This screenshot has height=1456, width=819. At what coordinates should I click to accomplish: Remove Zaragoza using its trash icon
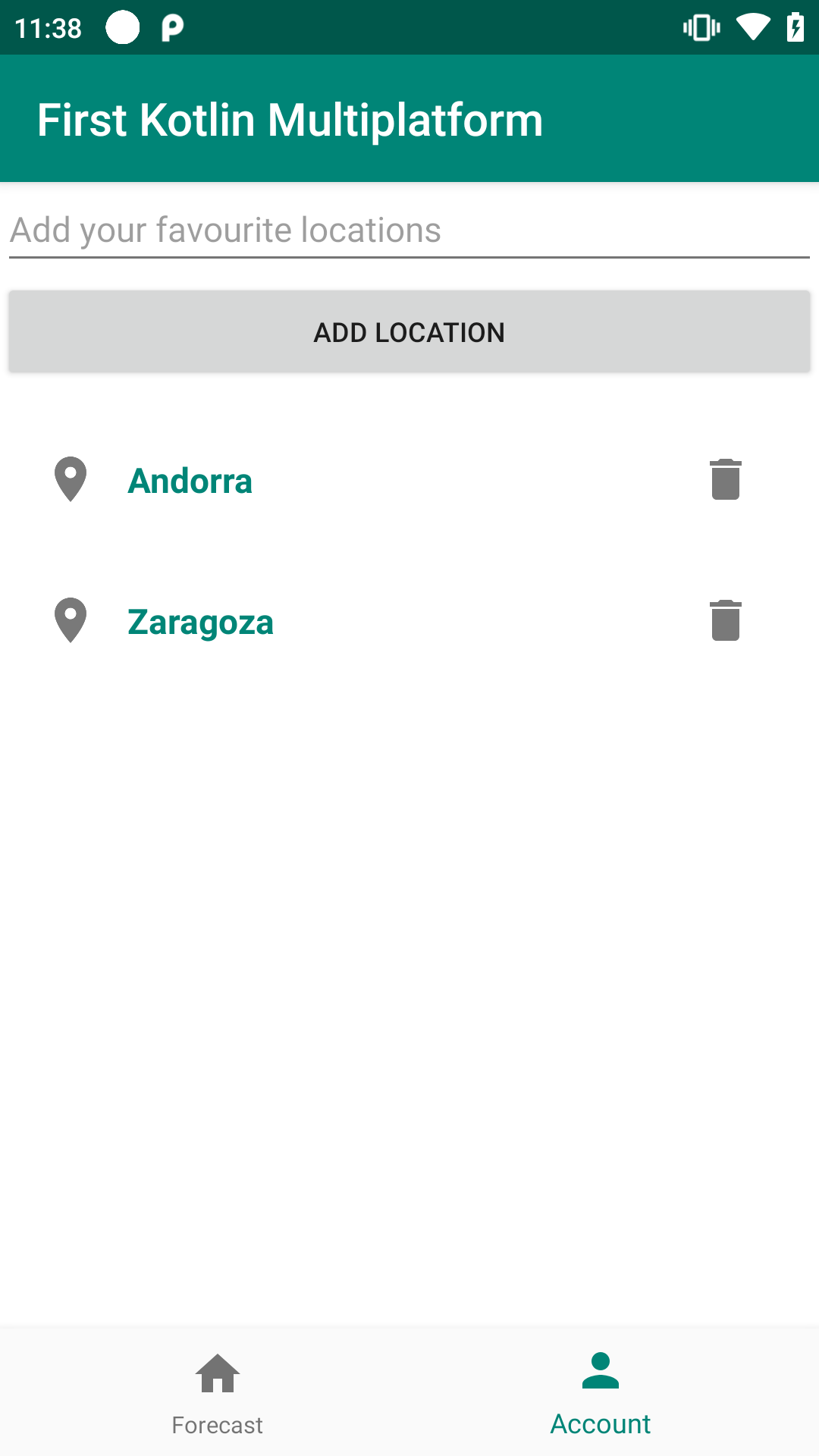[726, 620]
